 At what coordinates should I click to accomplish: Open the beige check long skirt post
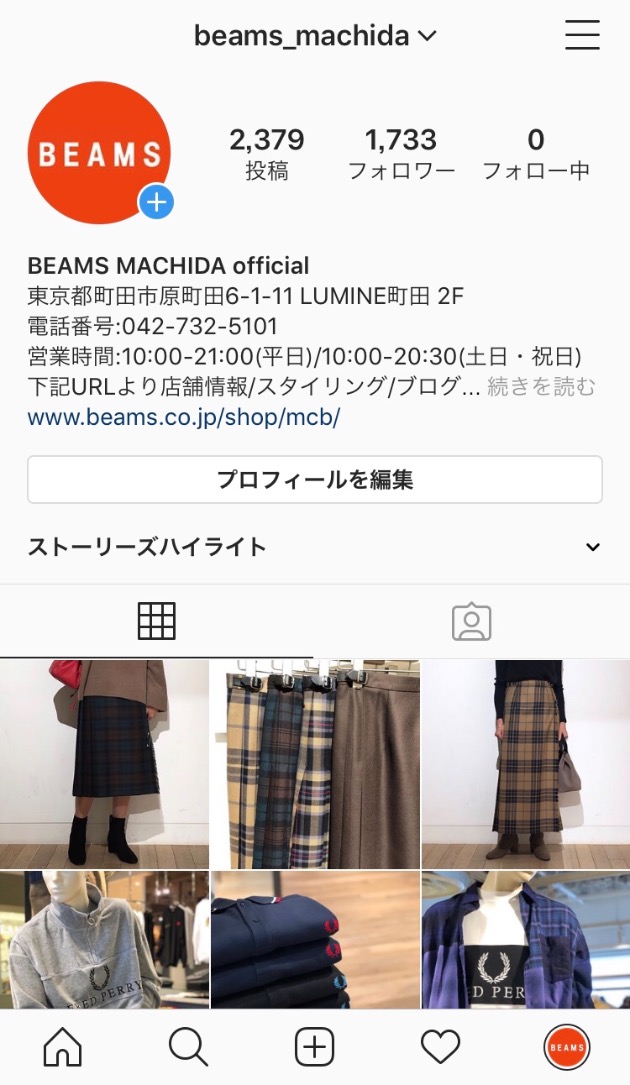pos(526,764)
